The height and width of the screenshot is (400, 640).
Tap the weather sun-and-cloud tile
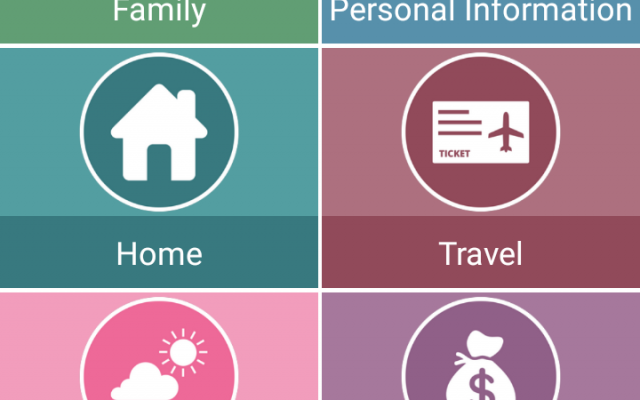[159, 350]
